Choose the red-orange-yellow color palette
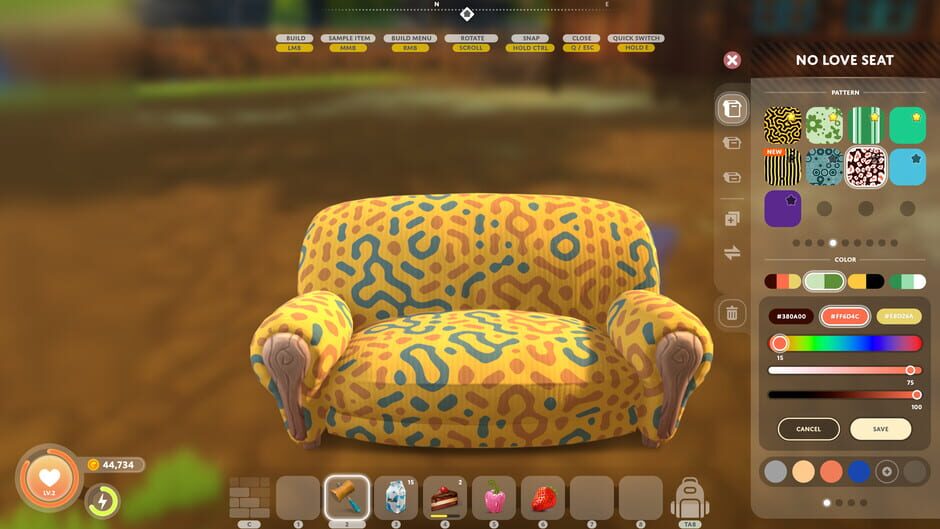The height and width of the screenshot is (529, 940). [x=783, y=281]
